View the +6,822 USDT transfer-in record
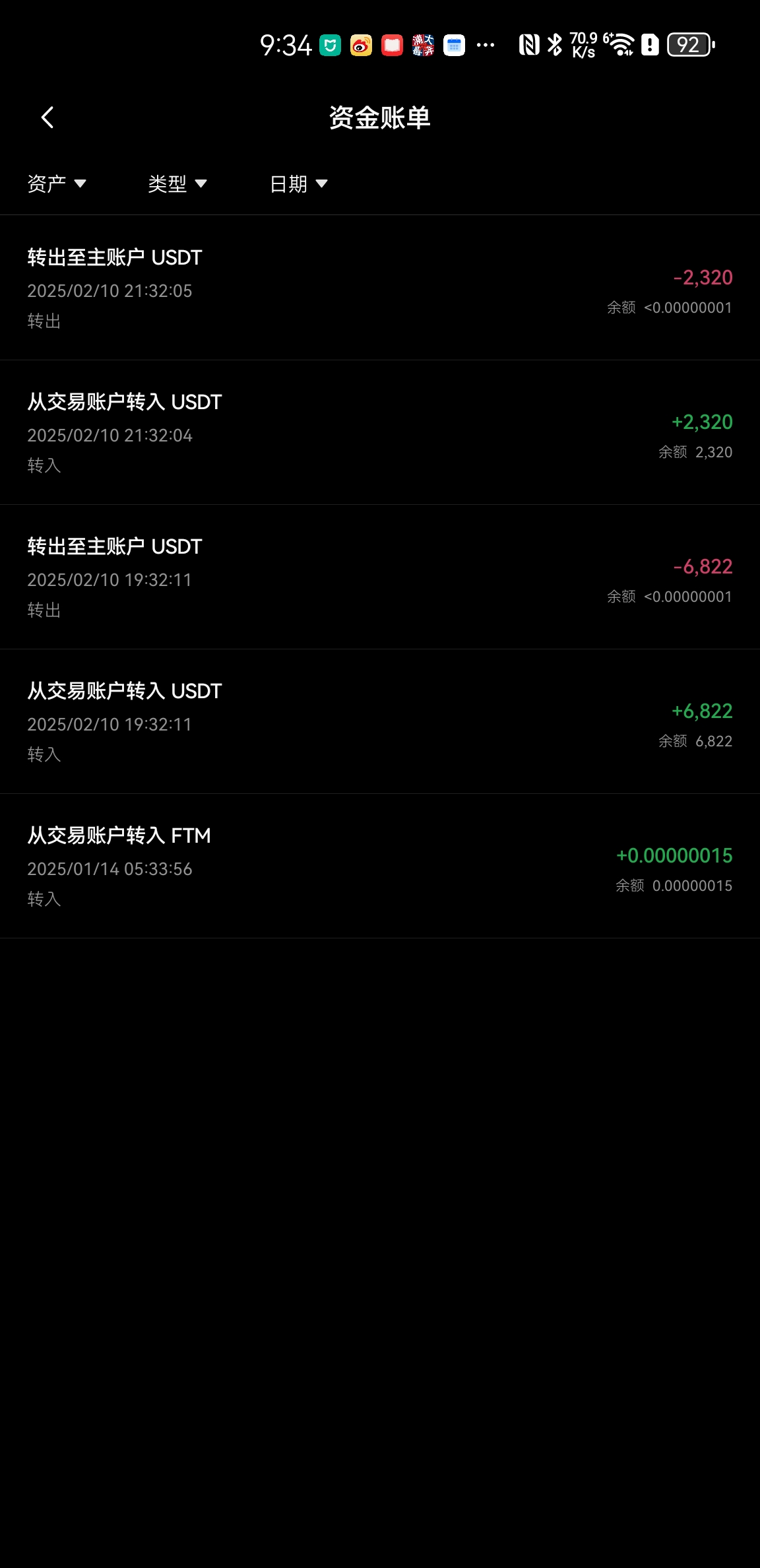This screenshot has width=760, height=1568. tap(380, 722)
